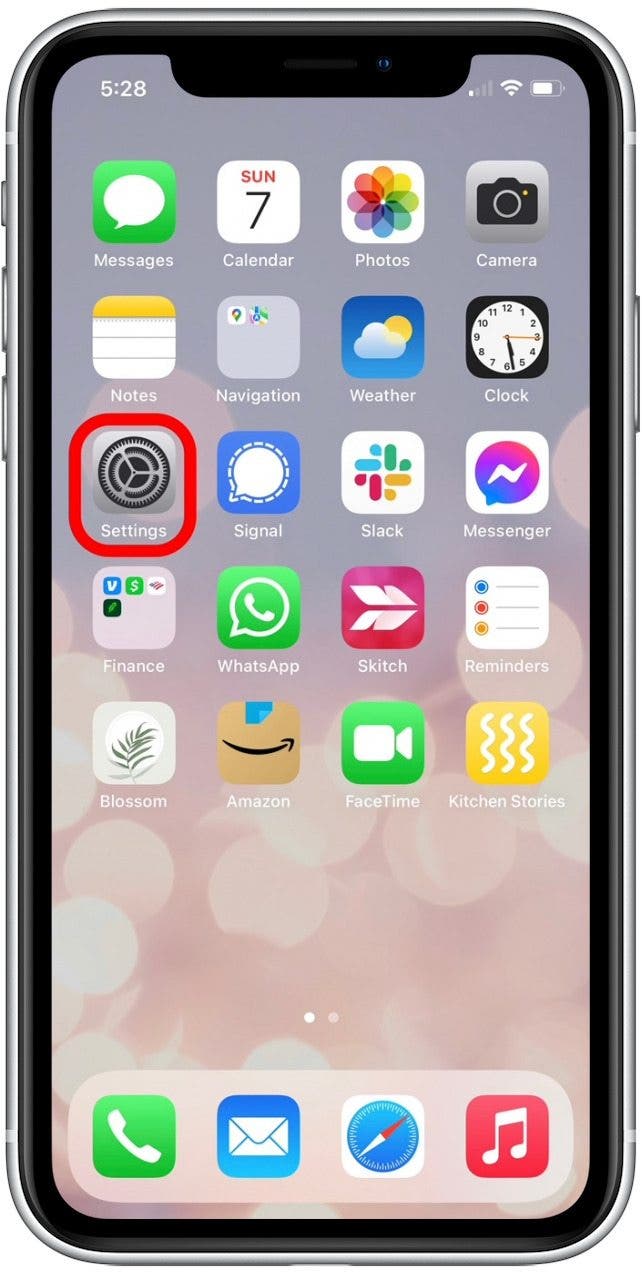Open the Reminders app
The width and height of the screenshot is (642, 1274).
tap(506, 608)
